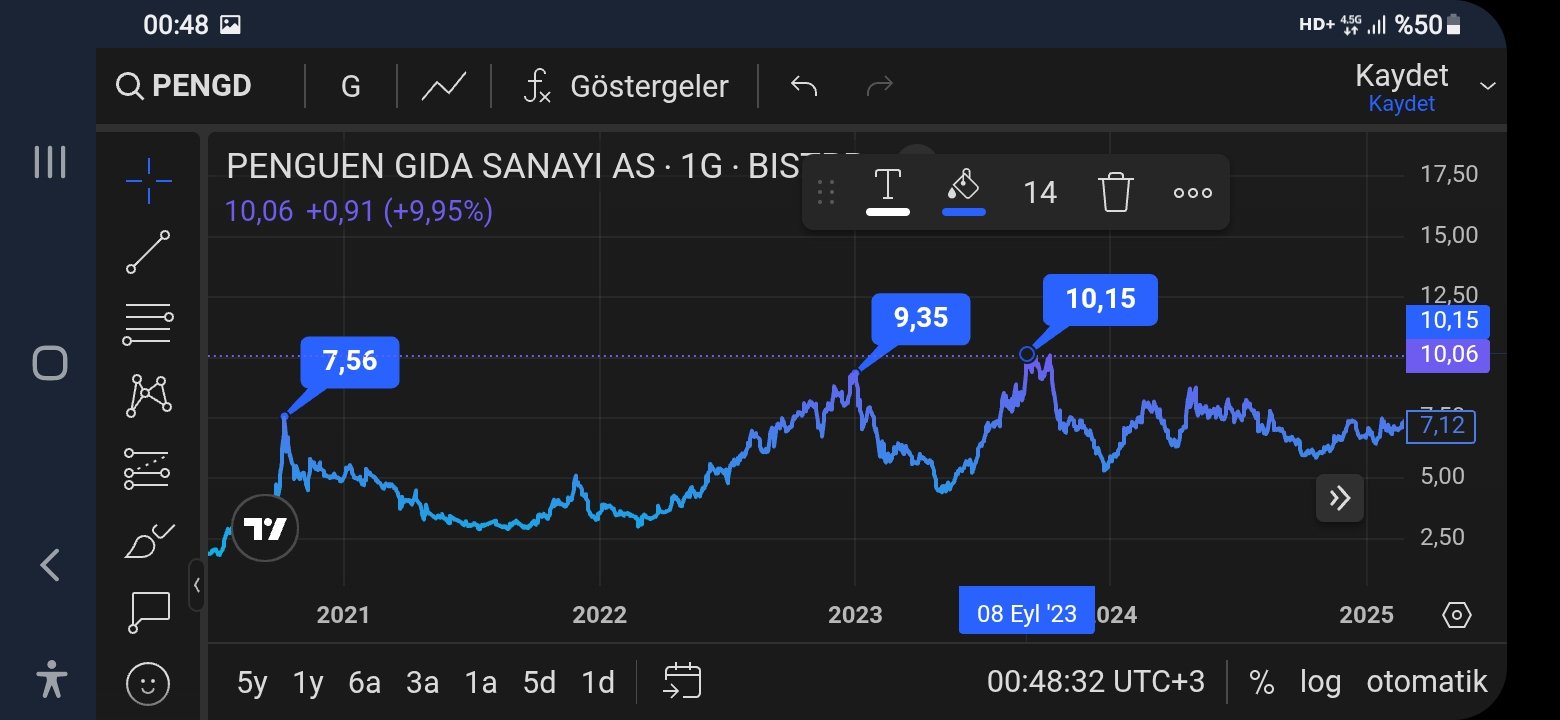Viewport: 1560px width, 720px height.
Task: Choose the trend line drawing tool
Action: click(x=148, y=252)
